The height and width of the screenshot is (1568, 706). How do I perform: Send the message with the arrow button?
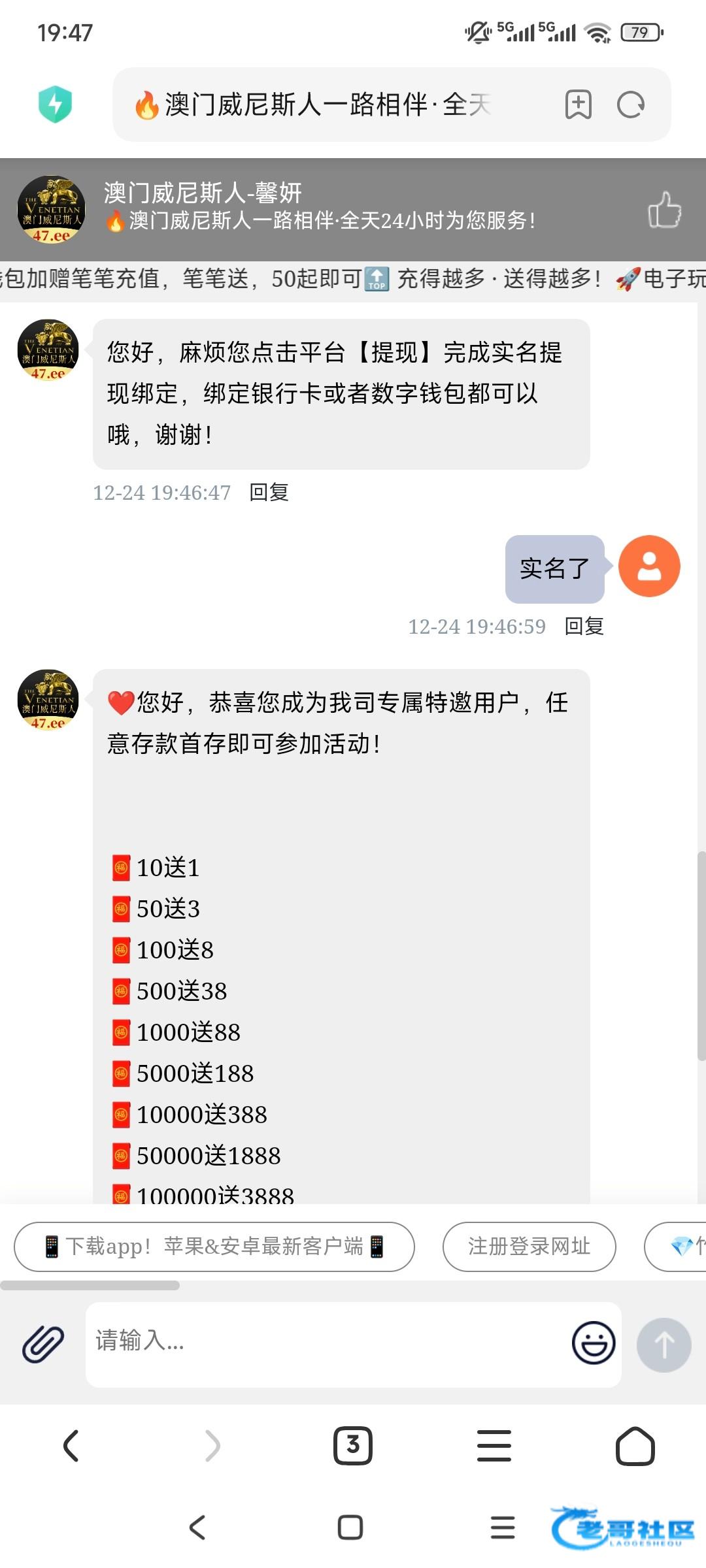pos(664,1345)
